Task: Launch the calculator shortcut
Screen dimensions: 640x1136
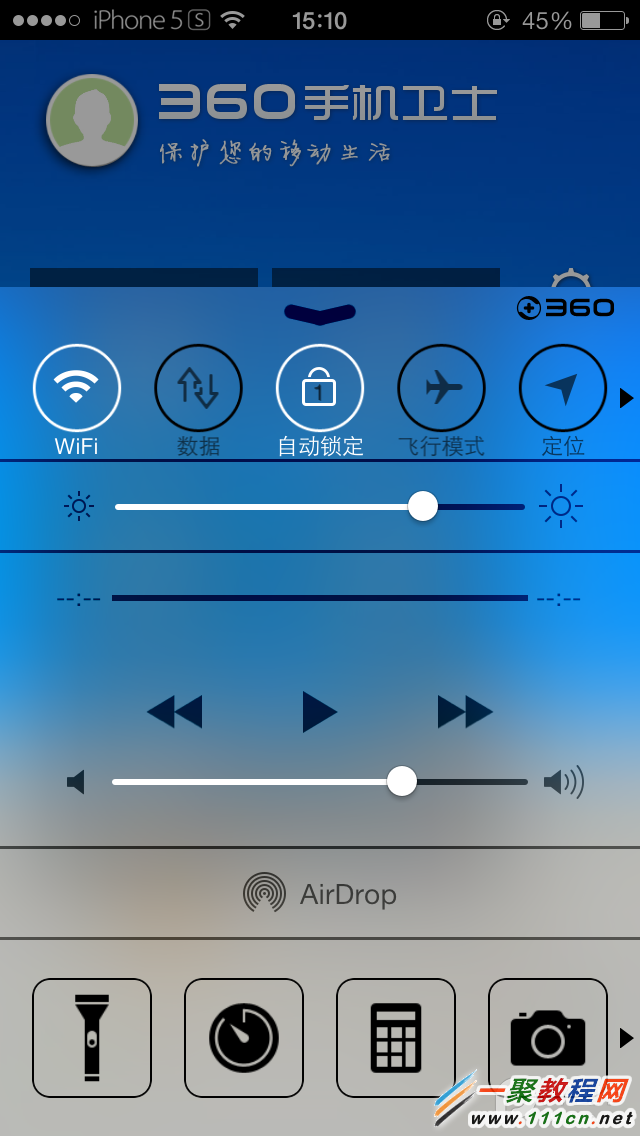Action: [396, 1038]
